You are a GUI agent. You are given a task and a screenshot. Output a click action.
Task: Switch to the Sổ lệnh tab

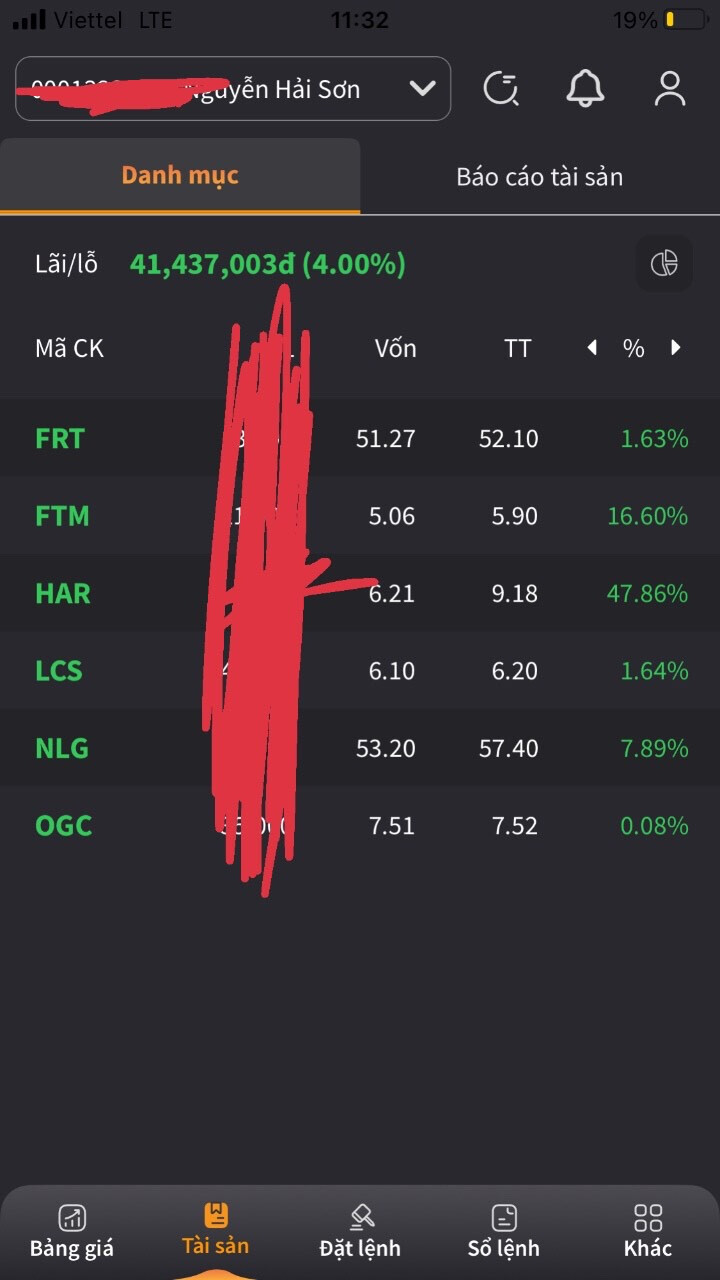pos(504,1231)
